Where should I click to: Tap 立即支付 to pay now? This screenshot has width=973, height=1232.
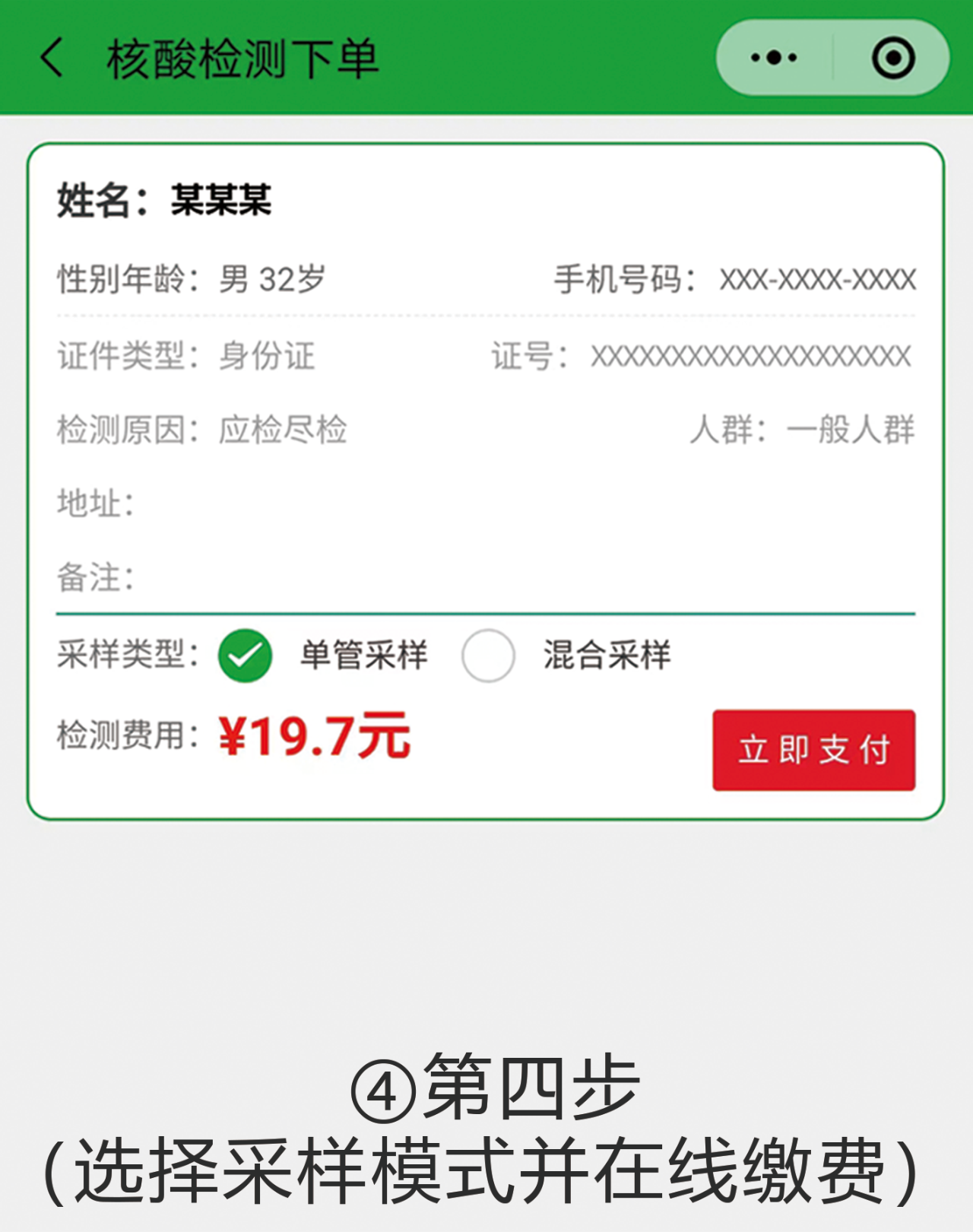[x=813, y=750]
